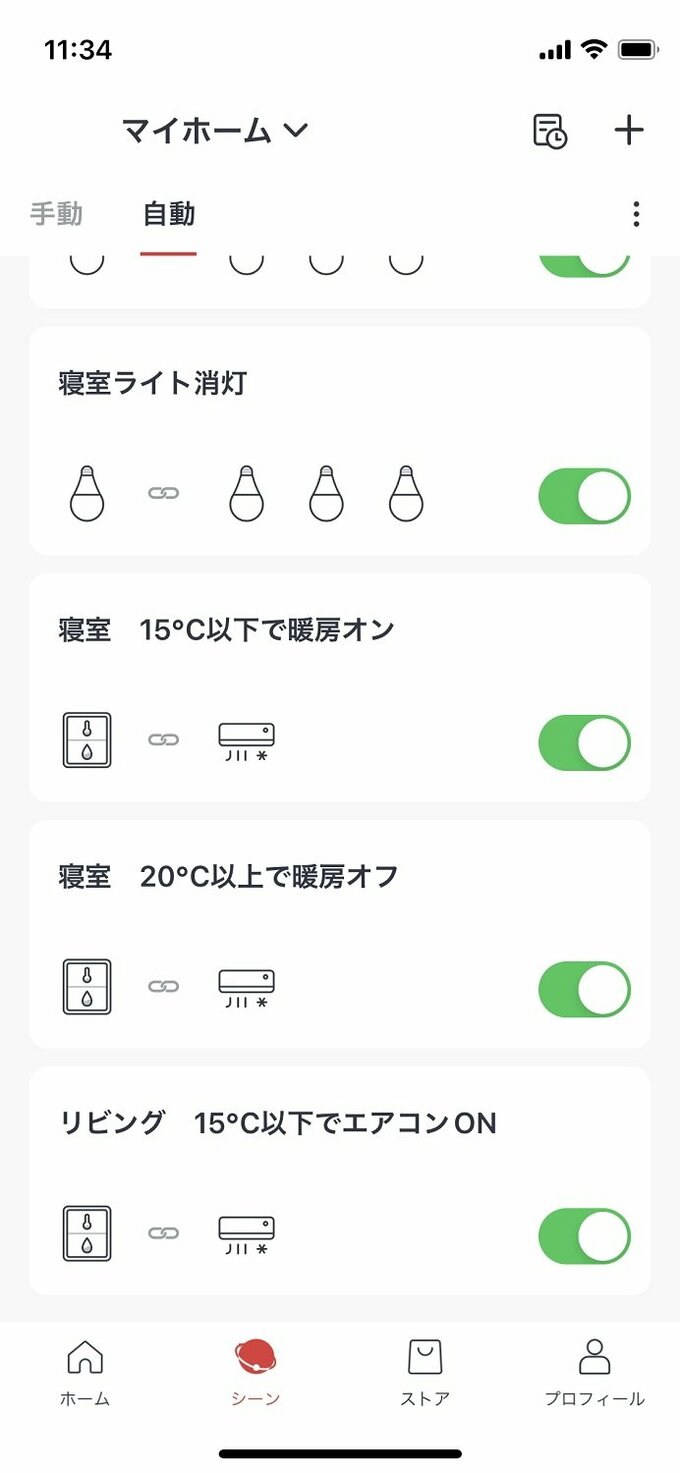Viewport: 680px width, 1473px height.
Task: Turn off 寝室 15°C以下で暖房オン switch
Action: click(584, 743)
